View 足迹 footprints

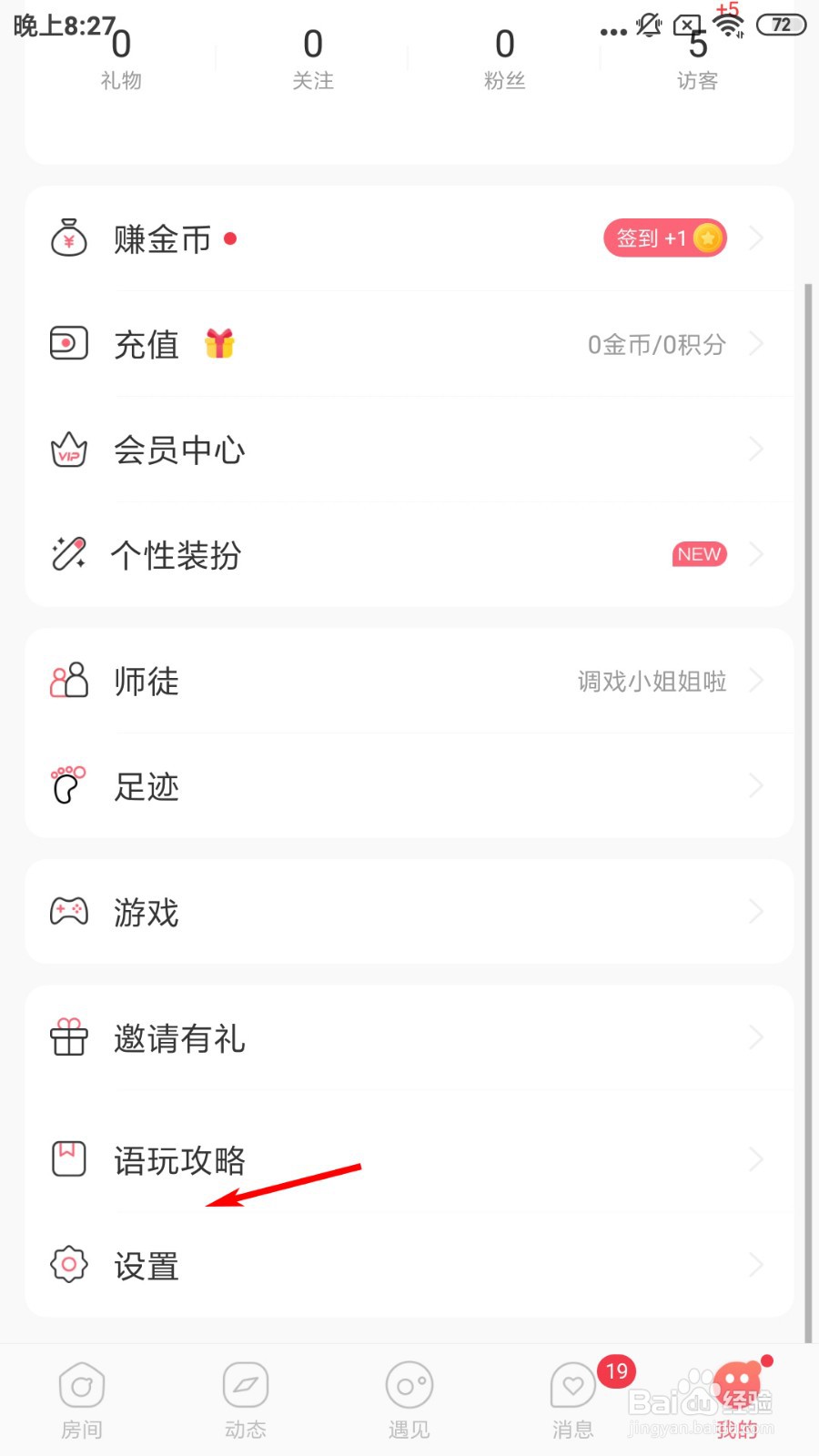coord(409,786)
